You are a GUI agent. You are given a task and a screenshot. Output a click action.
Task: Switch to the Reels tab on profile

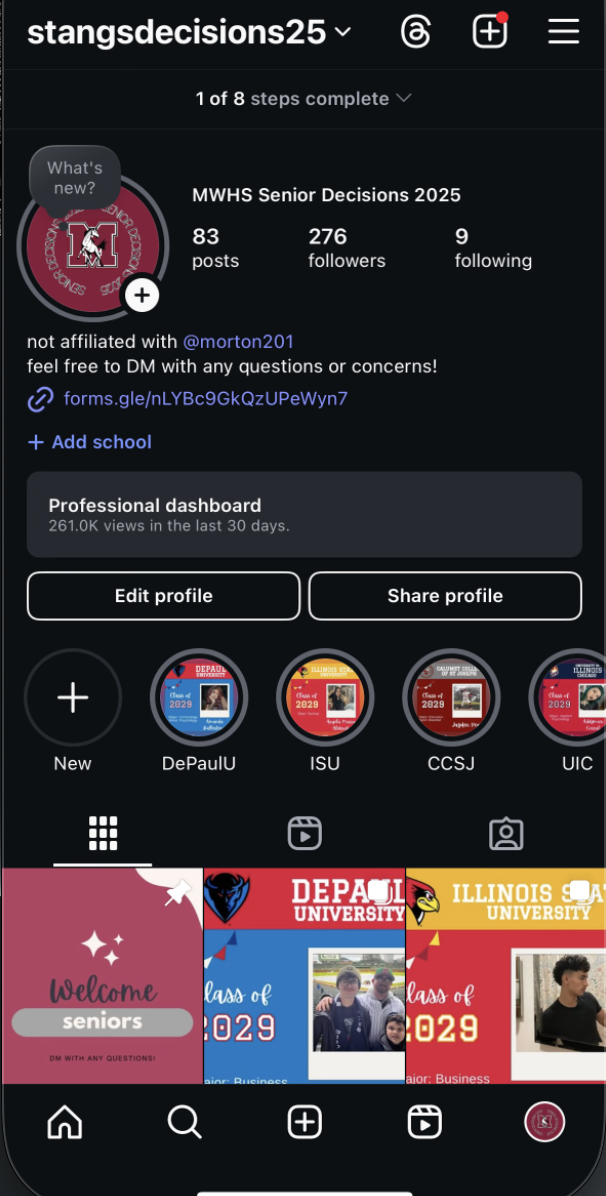click(304, 833)
